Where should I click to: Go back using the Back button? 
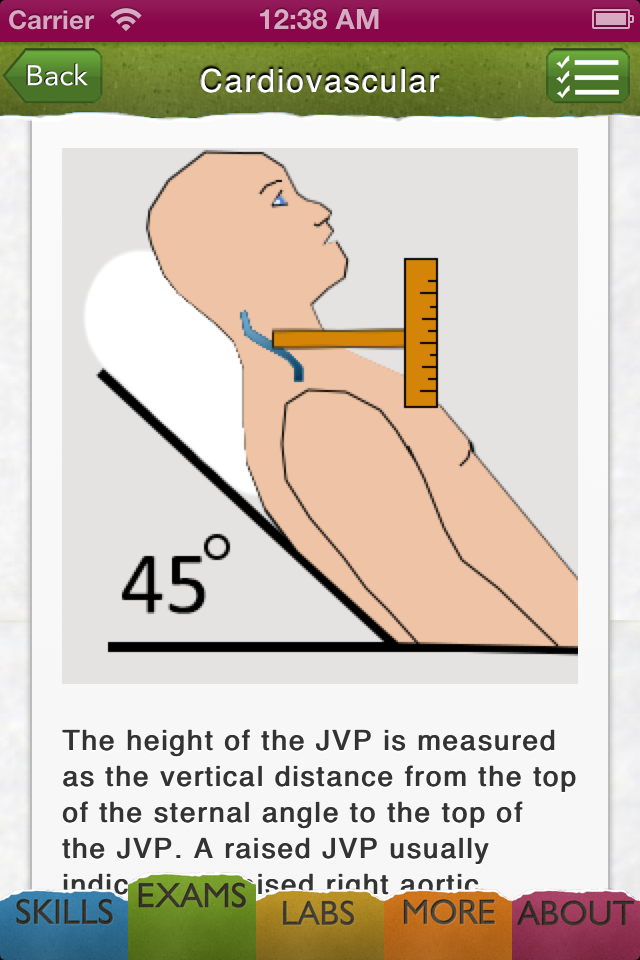(53, 77)
